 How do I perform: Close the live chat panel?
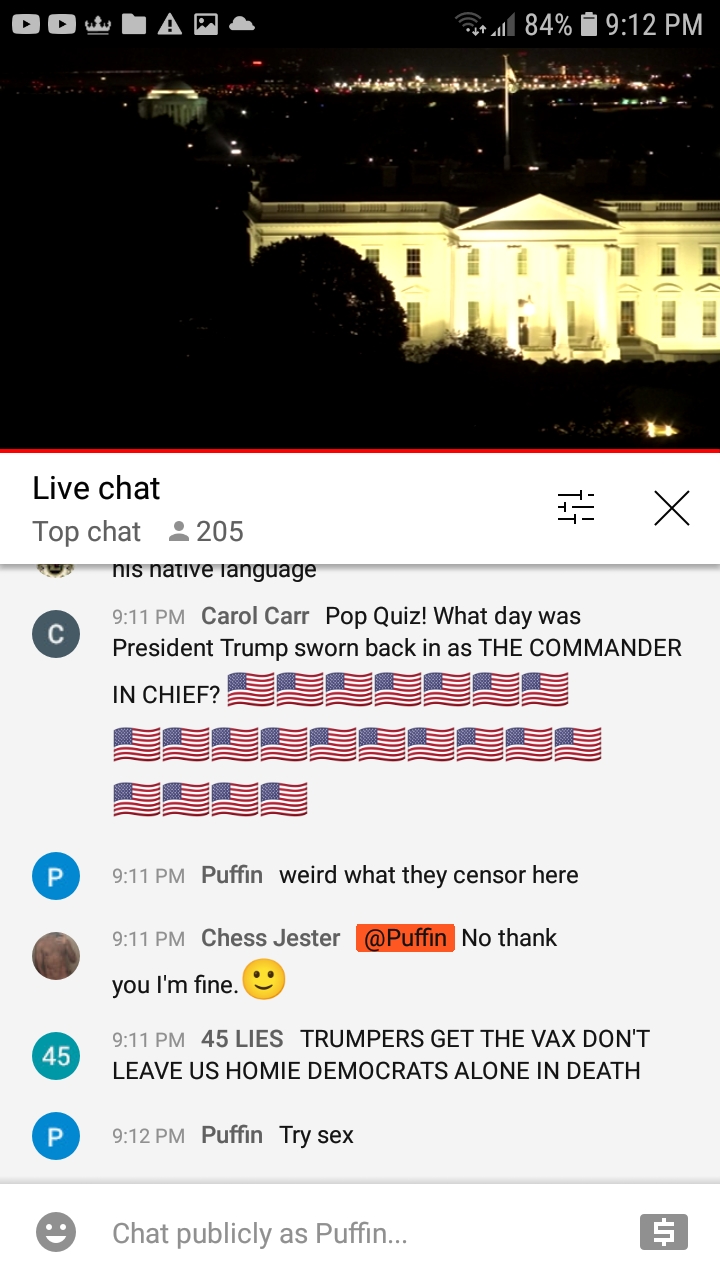(671, 508)
